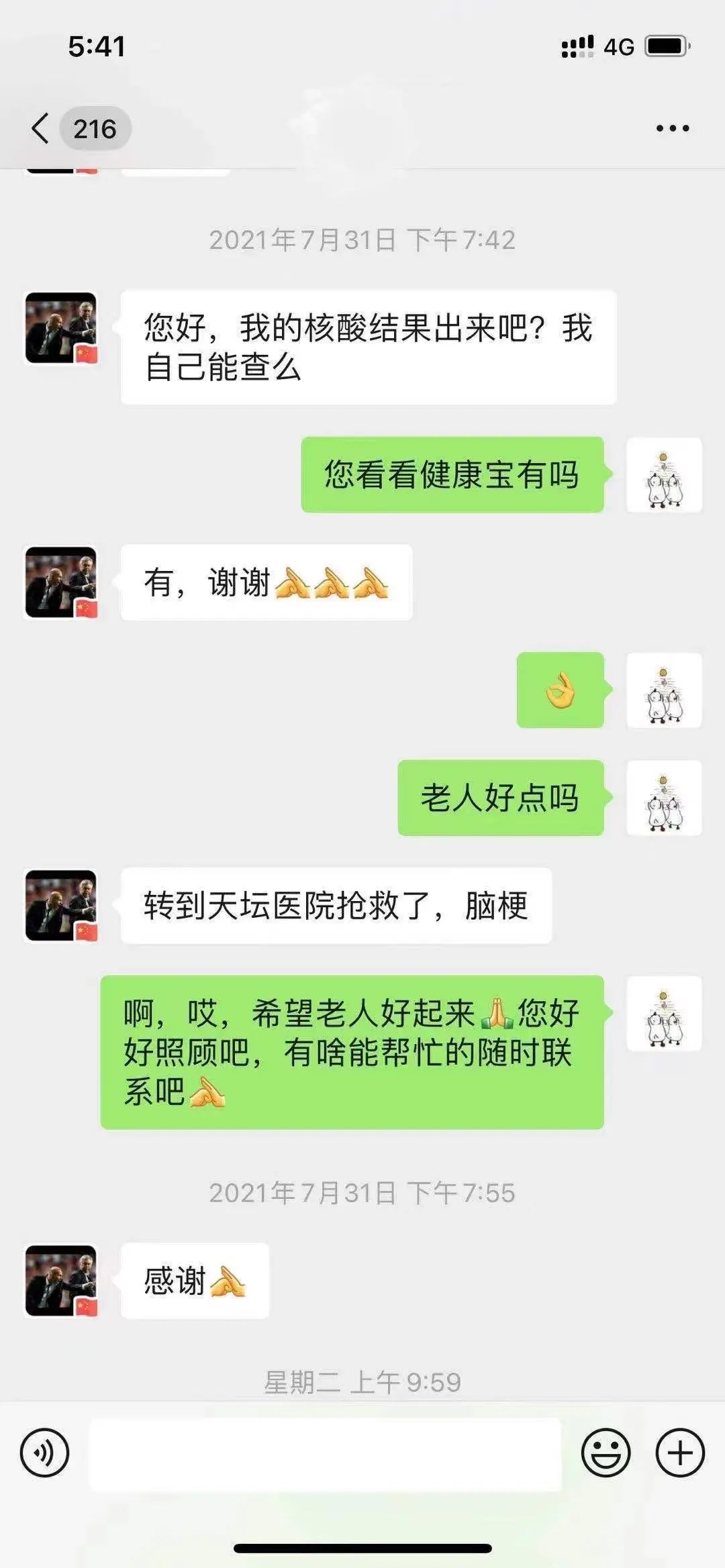Viewport: 725px width, 1568px height.
Task: Open the chat info overflow menu
Action: pyautogui.click(x=672, y=128)
